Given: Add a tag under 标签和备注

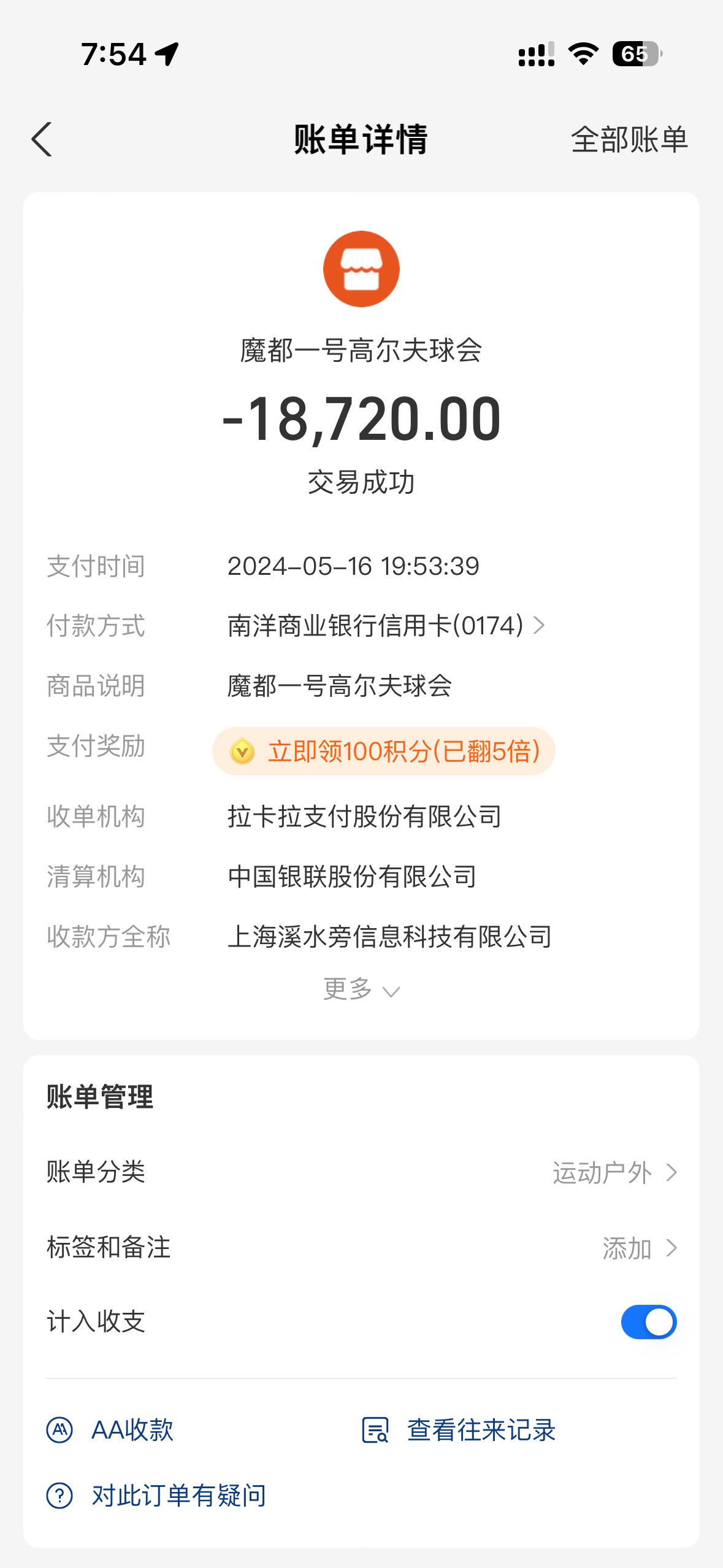Looking at the screenshot, I should point(361,1248).
